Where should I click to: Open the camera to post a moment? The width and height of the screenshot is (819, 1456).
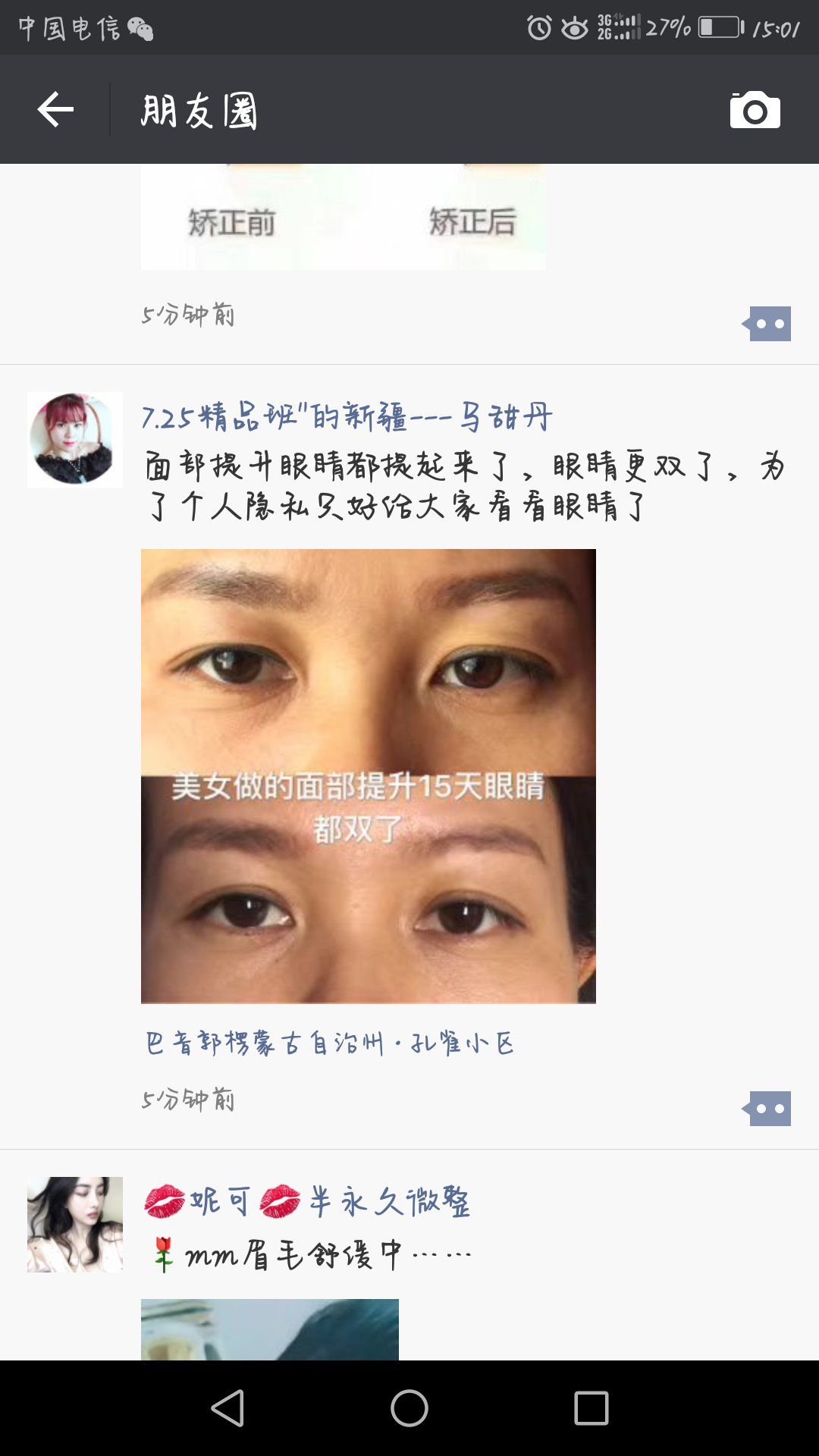(x=755, y=111)
